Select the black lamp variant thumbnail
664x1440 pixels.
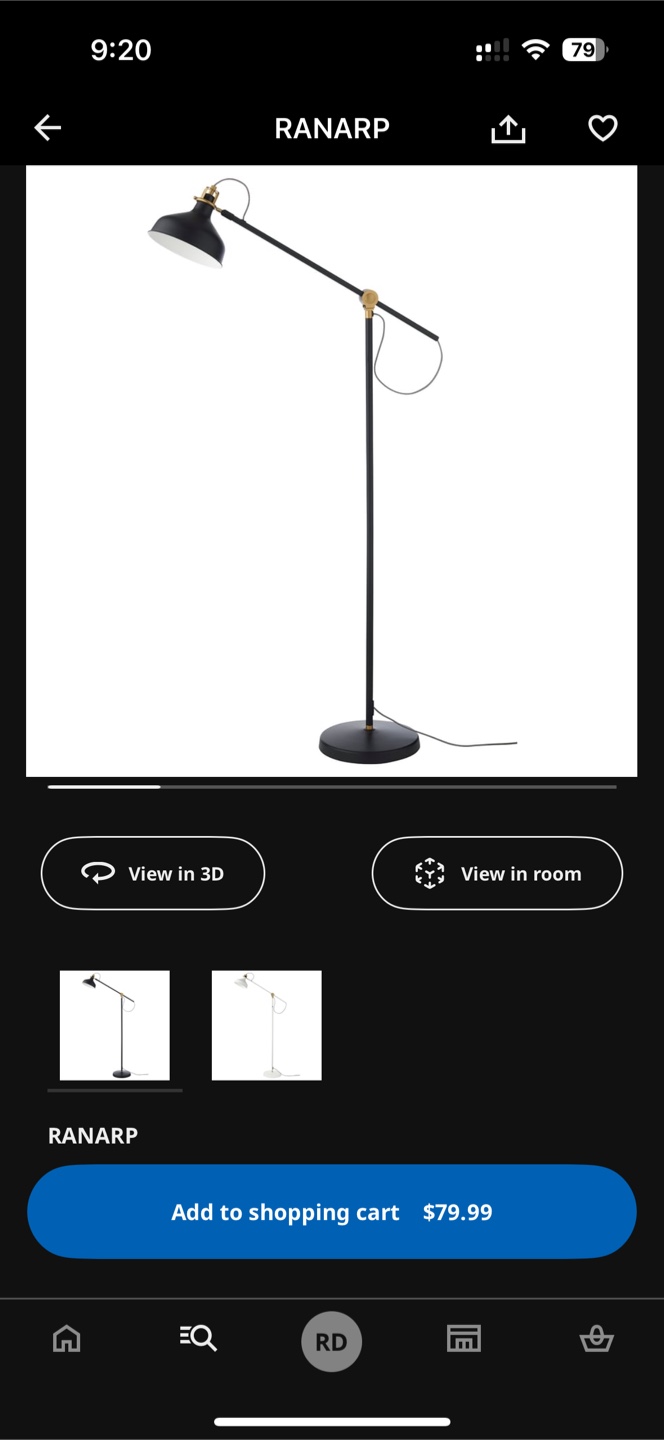(115, 1025)
